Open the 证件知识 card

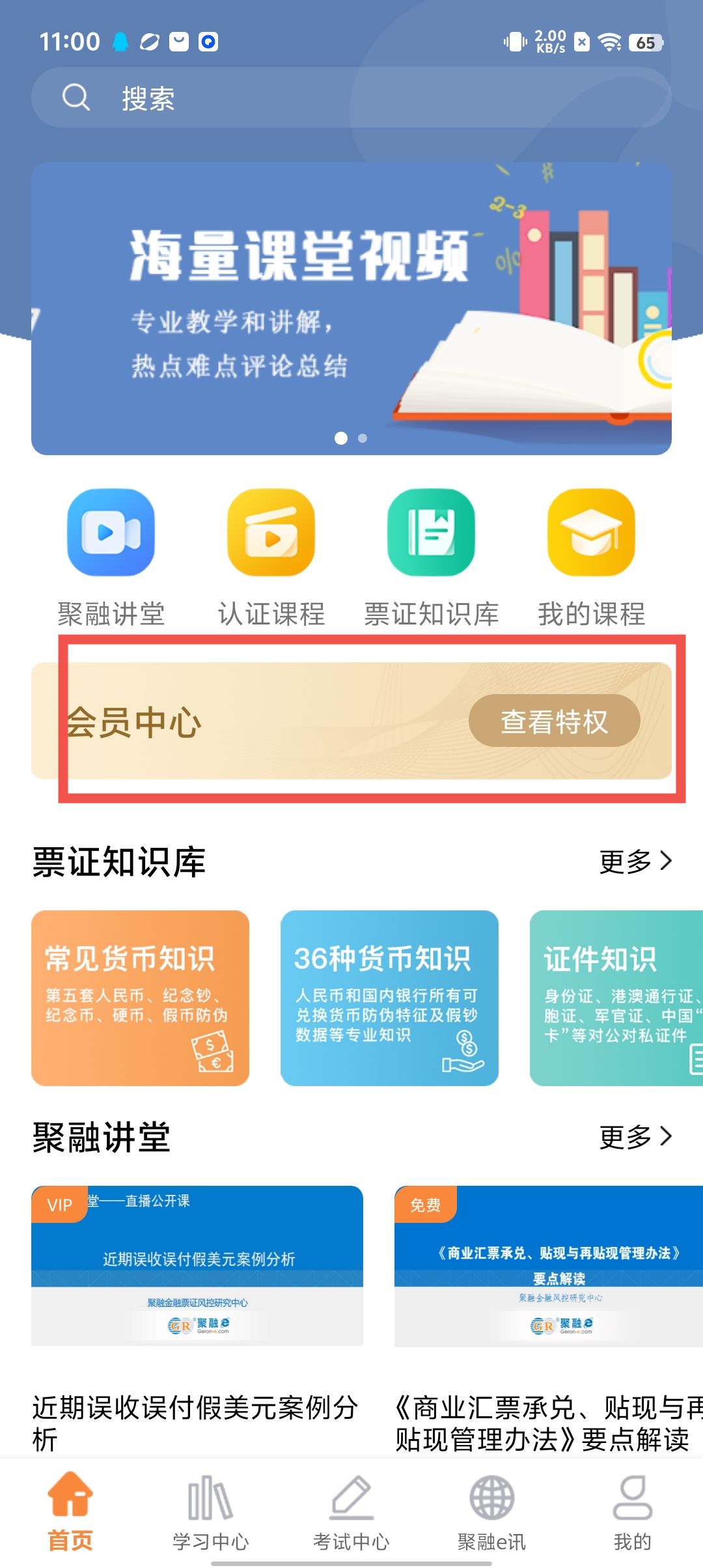(616, 998)
